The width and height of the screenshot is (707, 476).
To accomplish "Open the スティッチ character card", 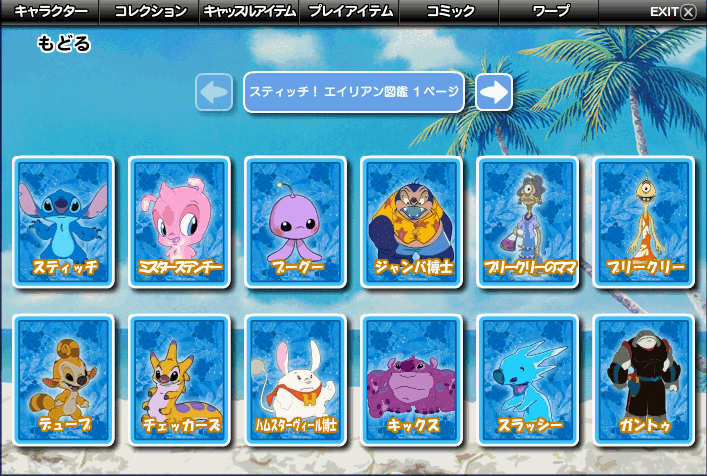I will [x=65, y=221].
